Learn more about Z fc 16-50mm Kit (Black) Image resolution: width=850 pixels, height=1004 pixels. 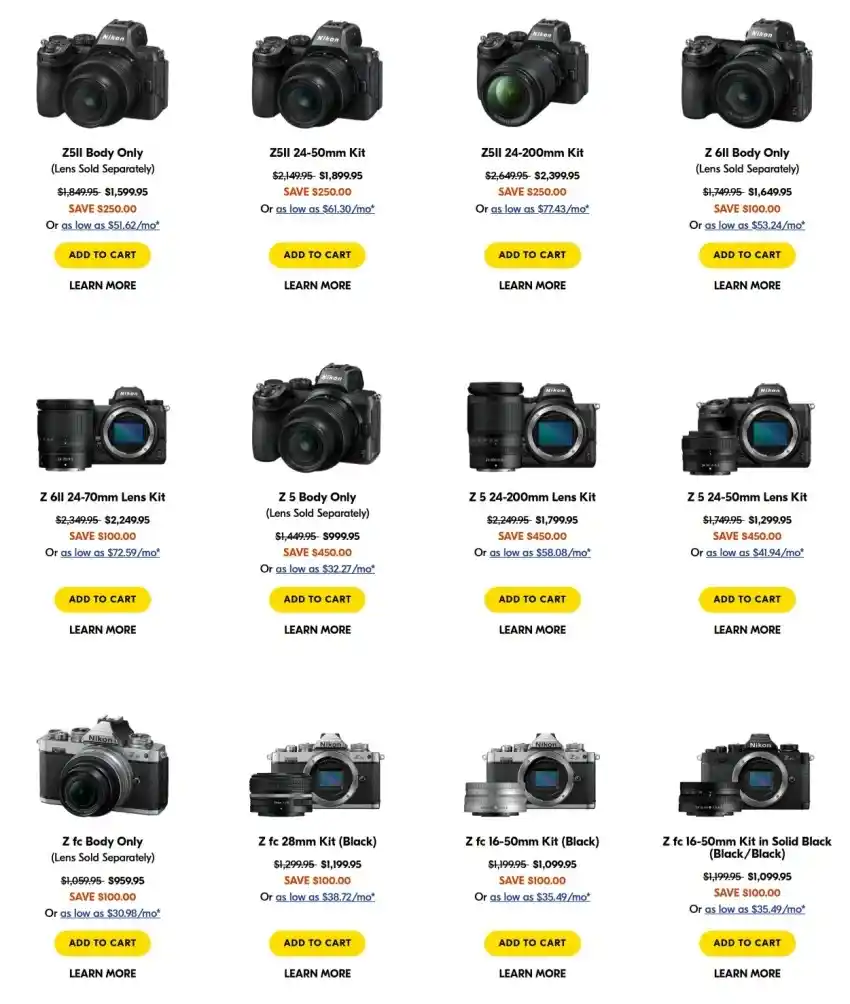click(532, 973)
